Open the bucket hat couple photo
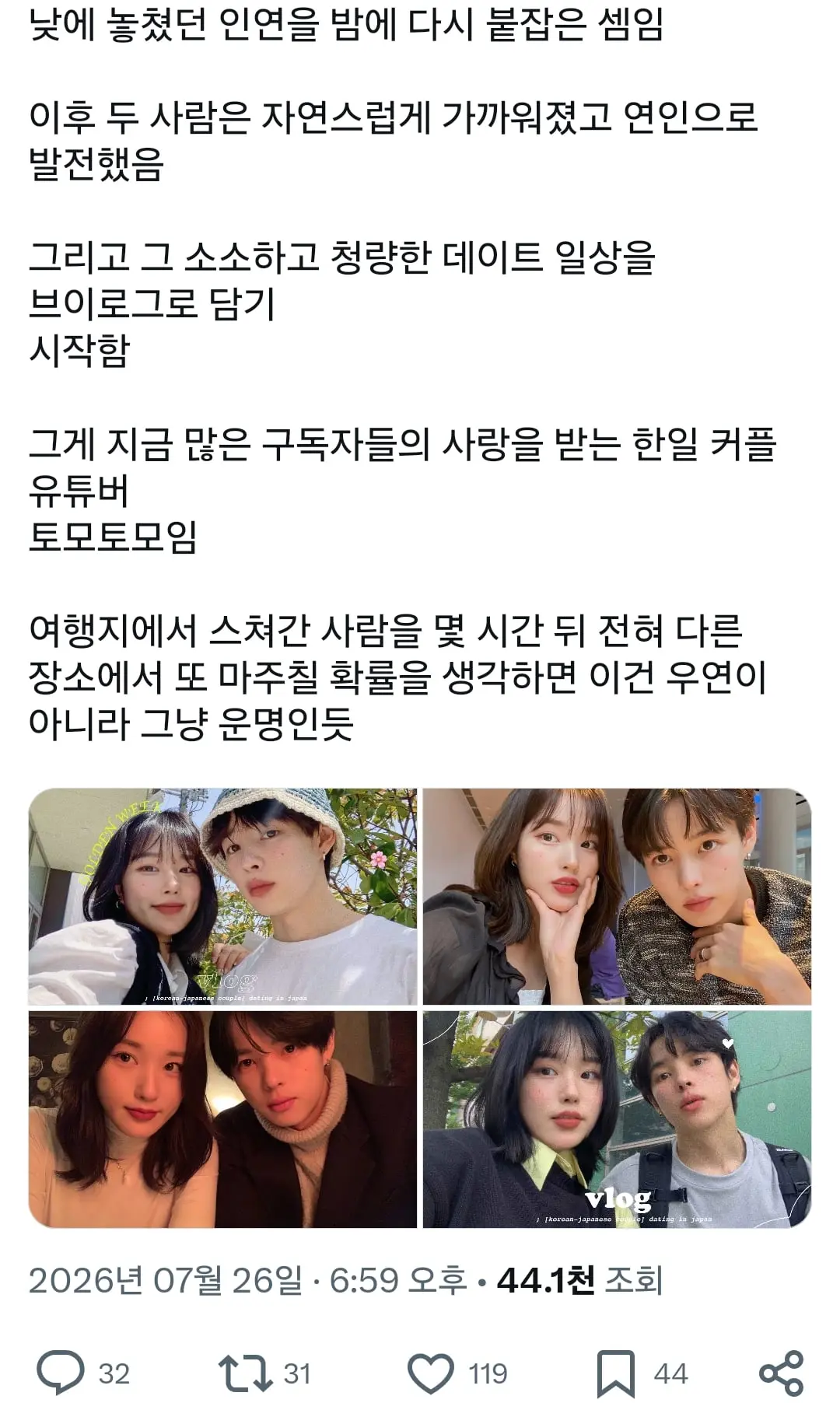 pos(222,896)
